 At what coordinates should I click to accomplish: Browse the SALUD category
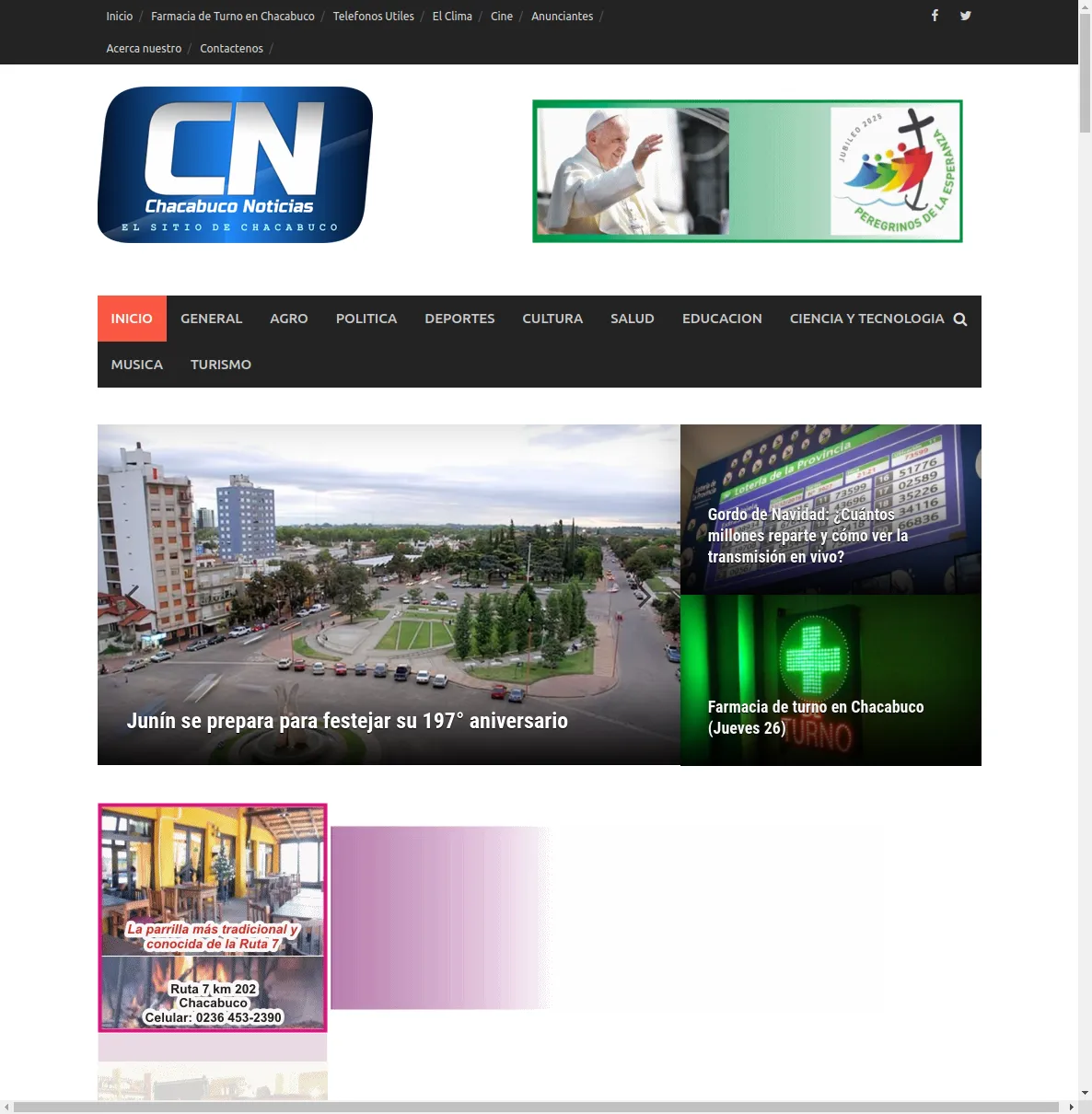click(x=632, y=319)
